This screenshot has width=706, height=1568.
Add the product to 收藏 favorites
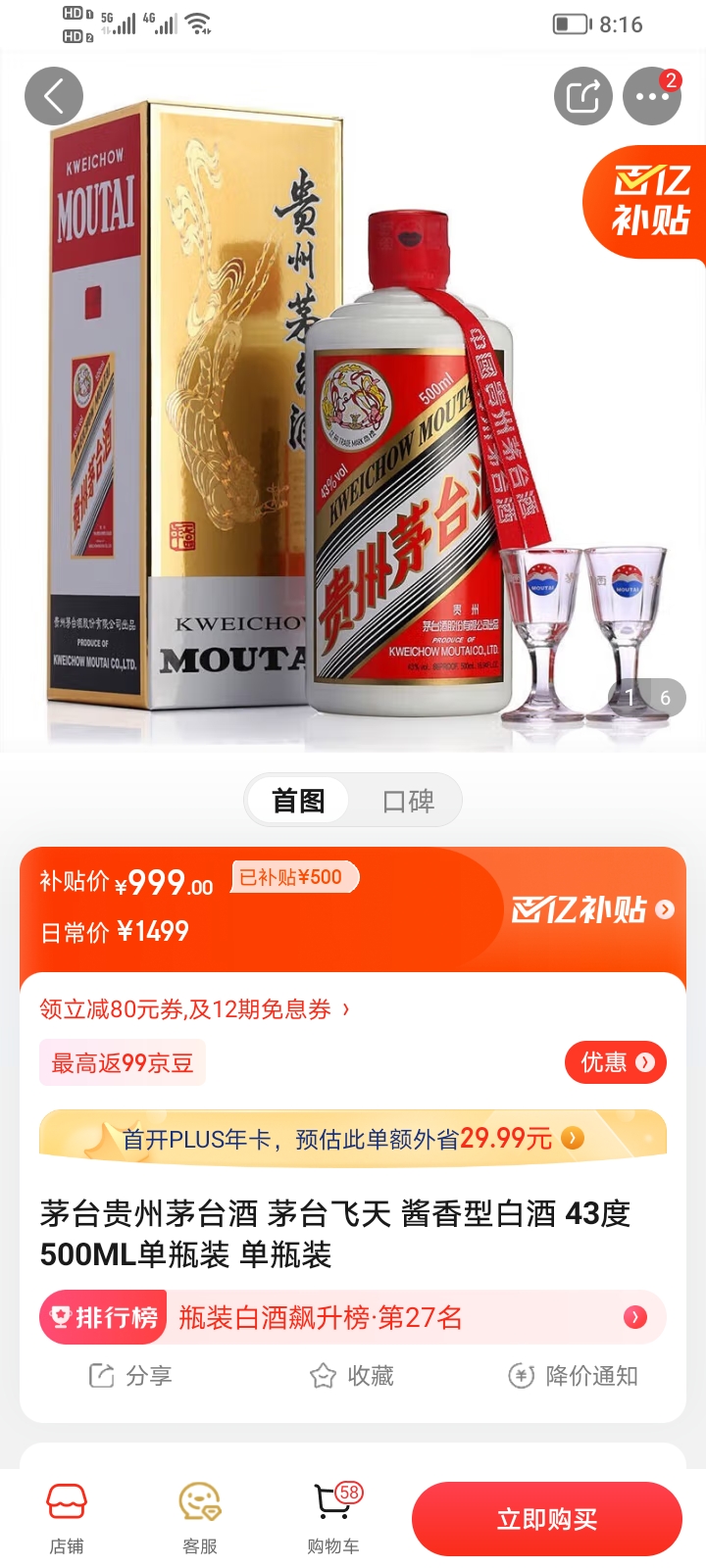(x=352, y=1376)
